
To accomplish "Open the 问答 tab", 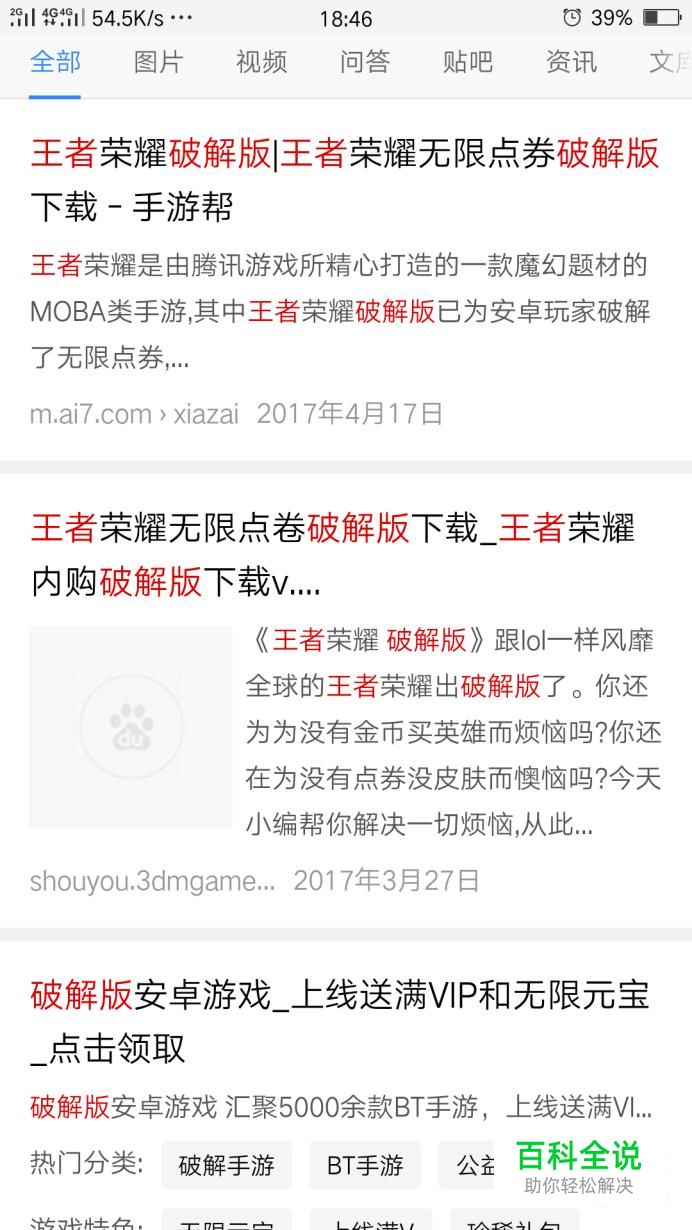I will (365, 63).
